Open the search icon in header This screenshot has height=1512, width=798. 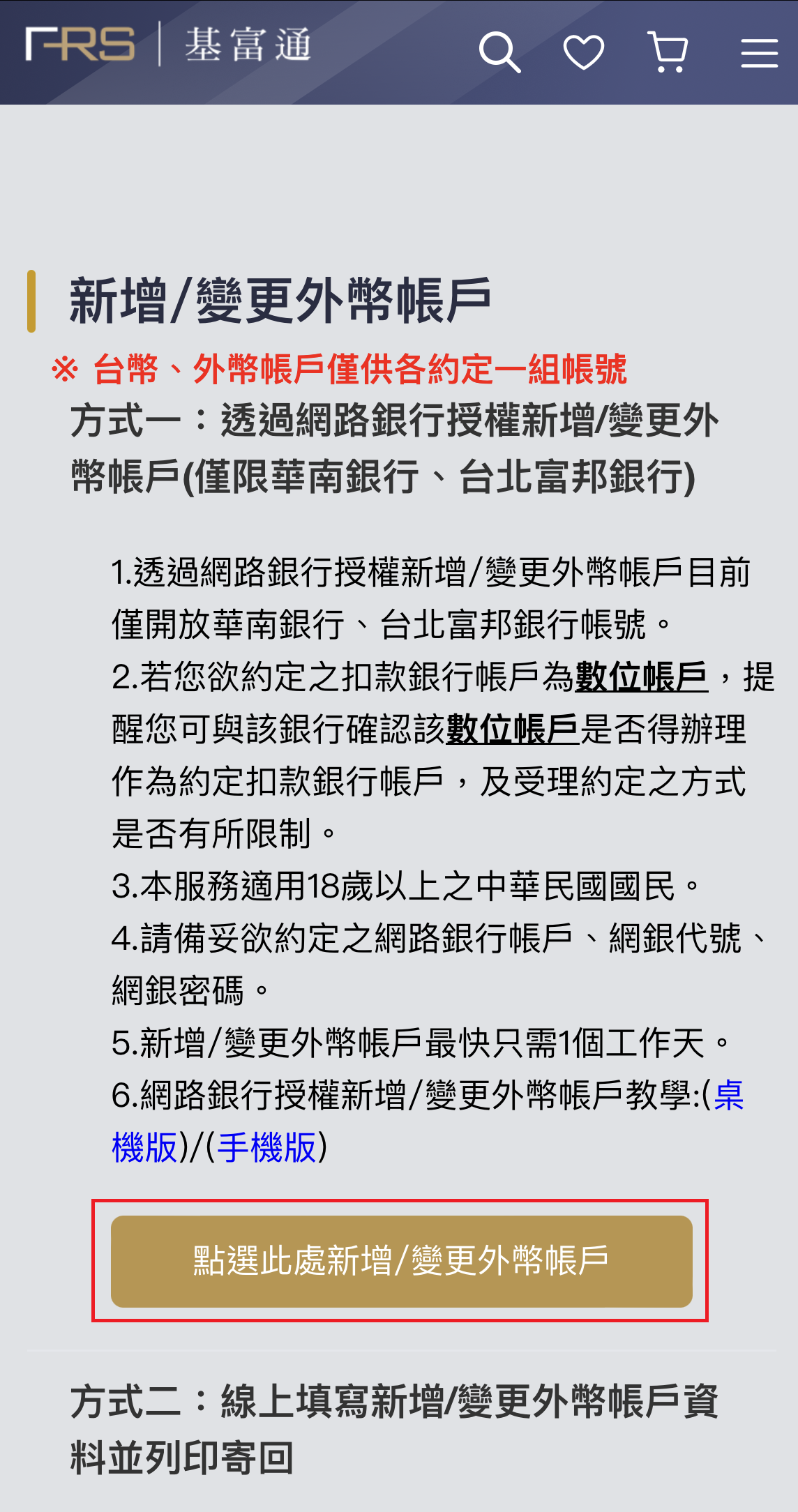tap(499, 52)
